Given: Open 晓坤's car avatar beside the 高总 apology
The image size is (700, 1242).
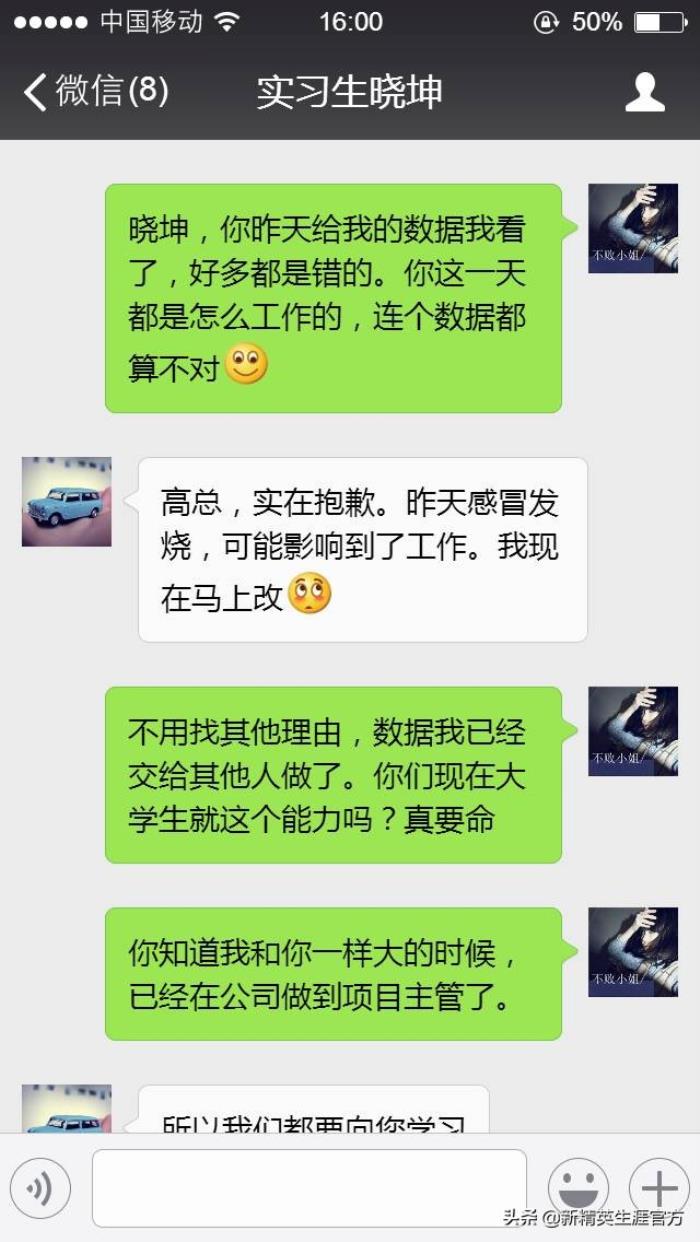Looking at the screenshot, I should (67, 502).
